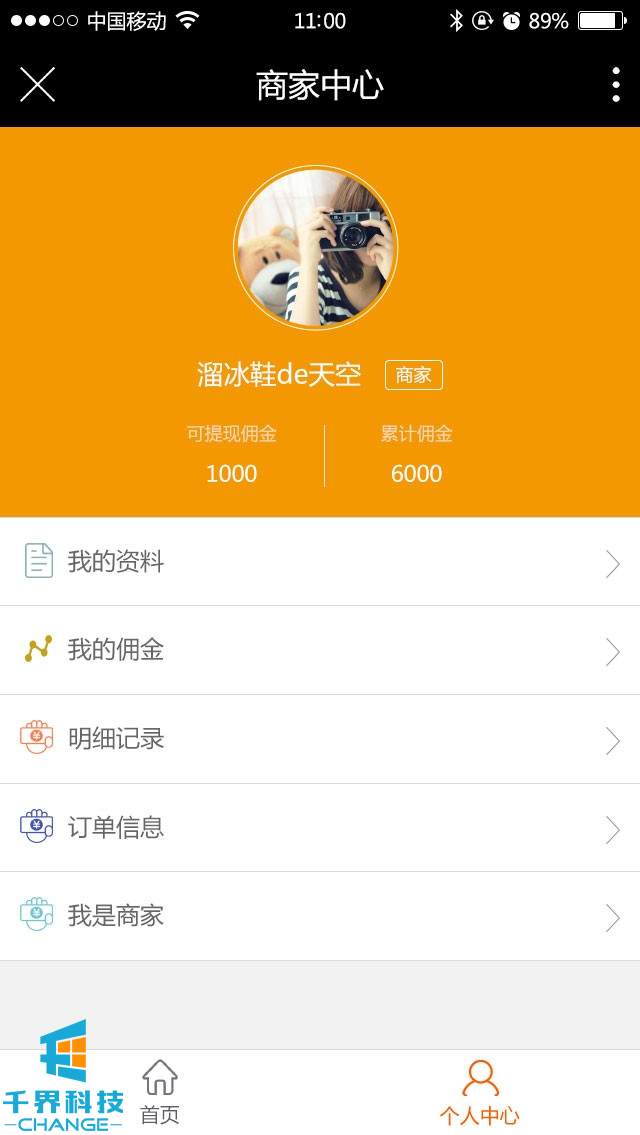Select 我是商家 row

tap(320, 916)
